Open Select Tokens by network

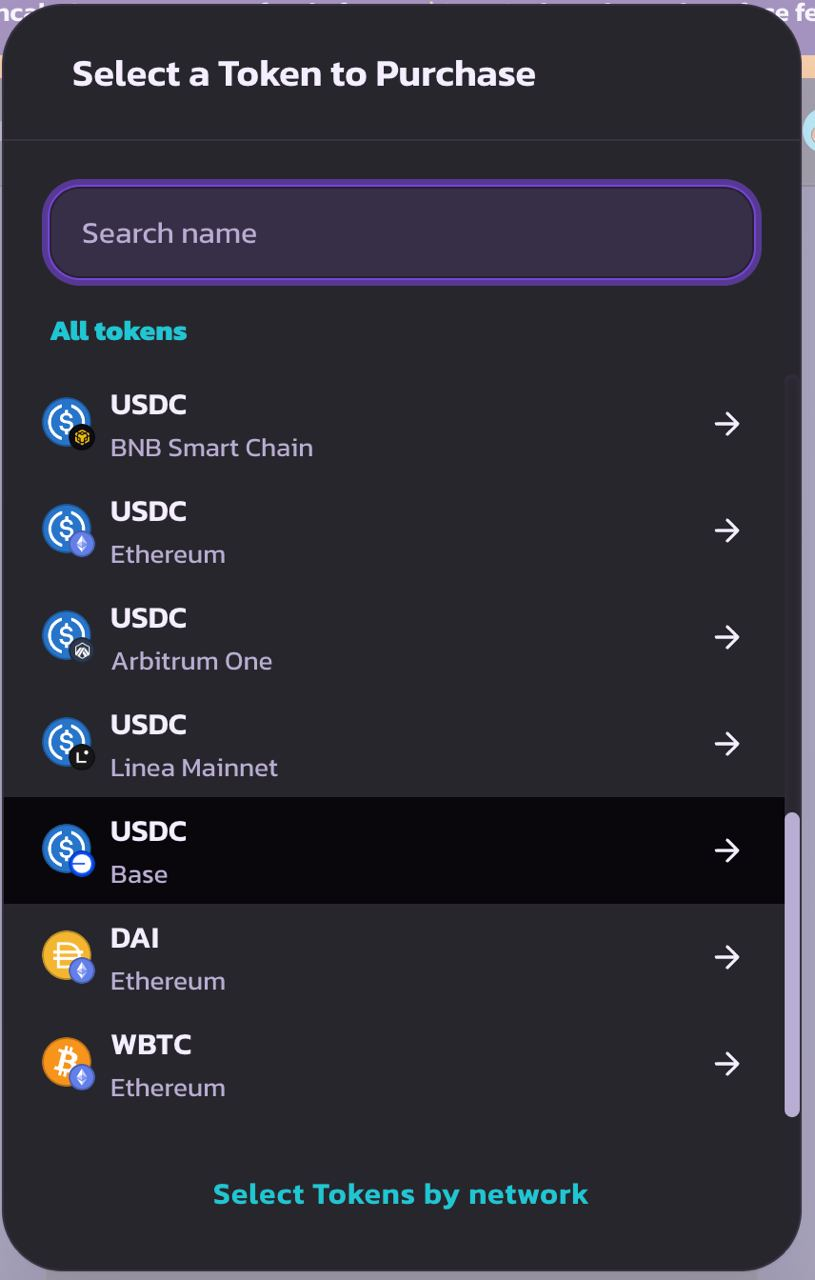[x=401, y=1194]
